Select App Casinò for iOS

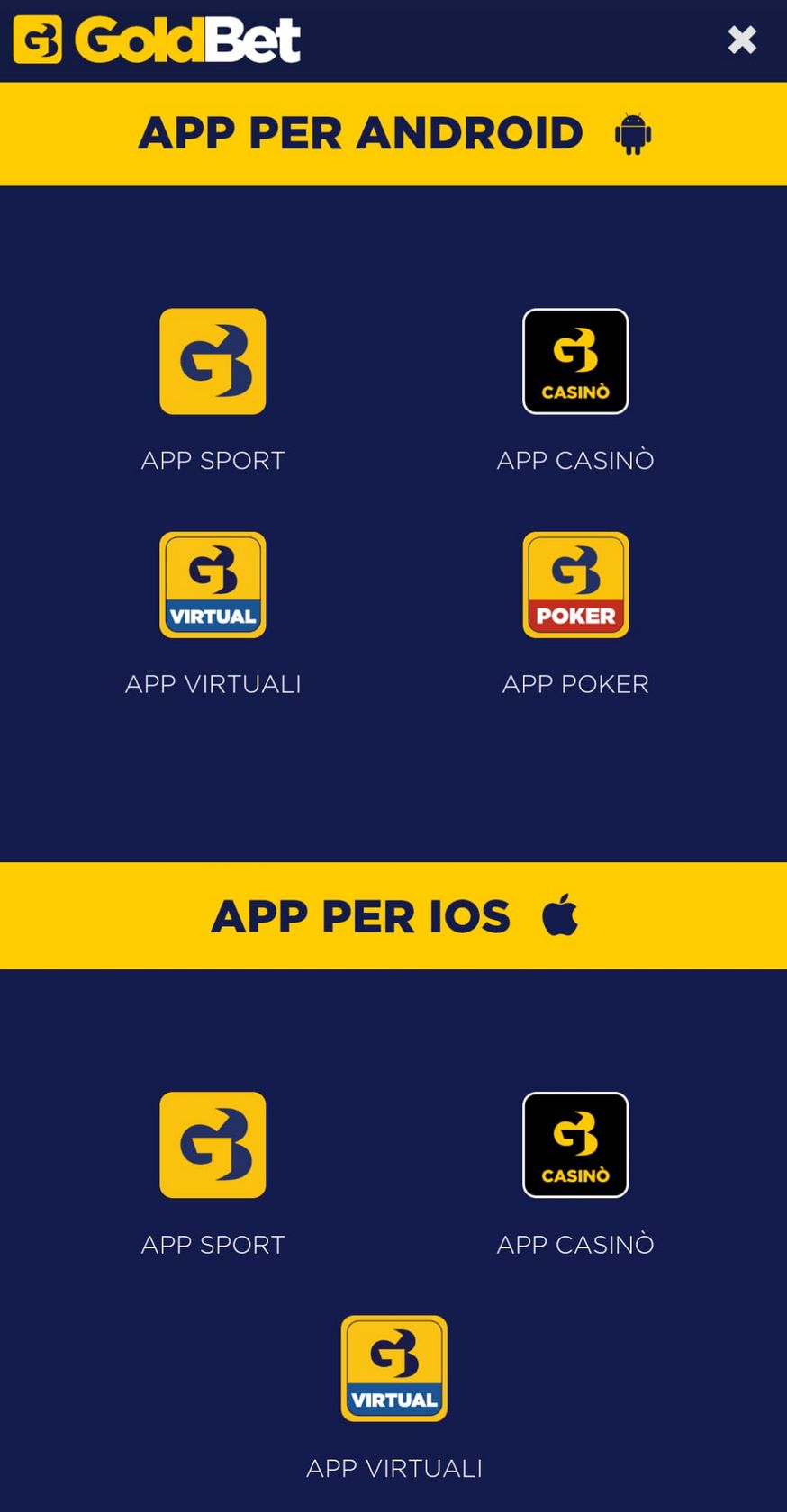point(575,1145)
